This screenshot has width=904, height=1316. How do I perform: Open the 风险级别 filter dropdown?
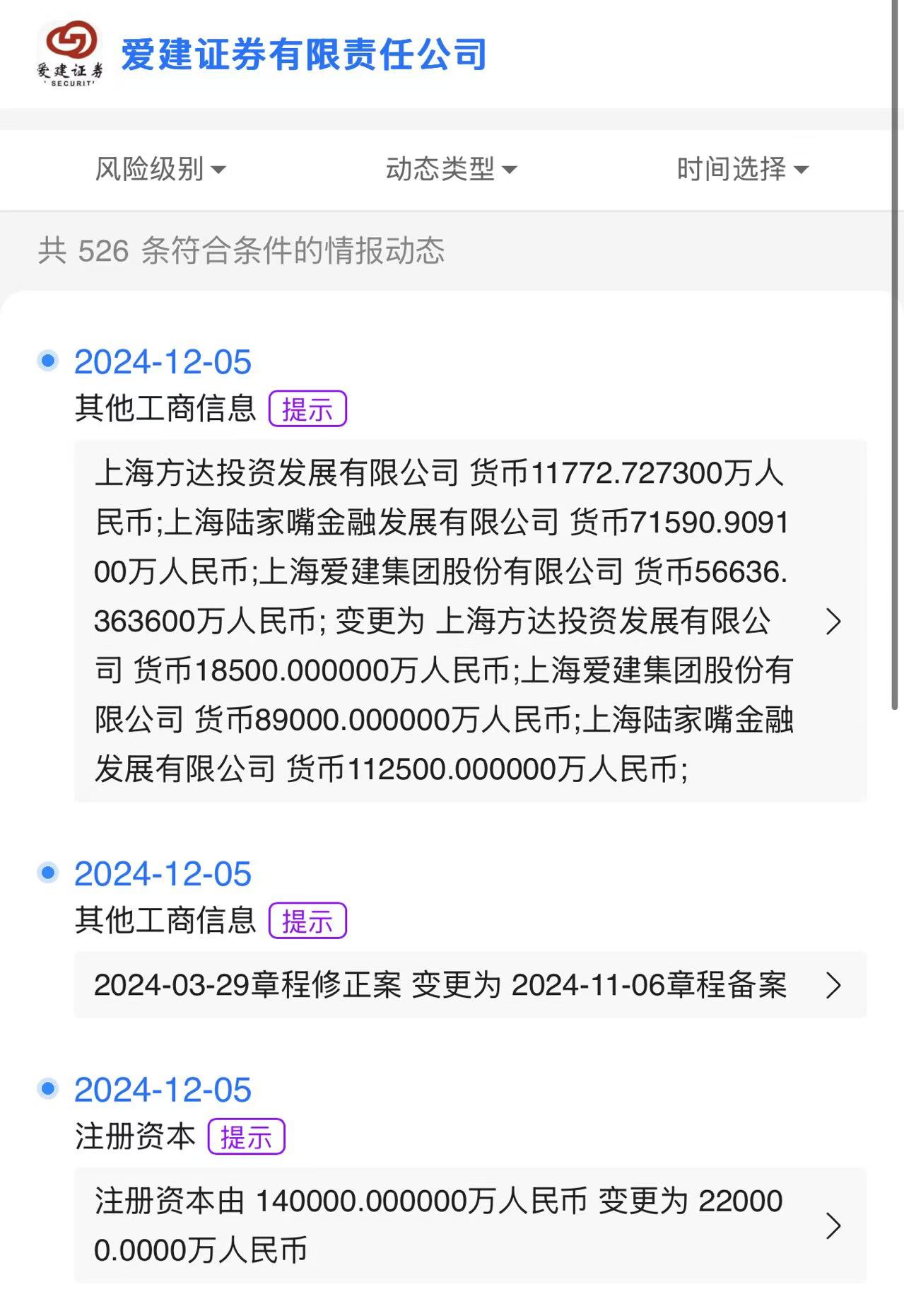[x=160, y=170]
